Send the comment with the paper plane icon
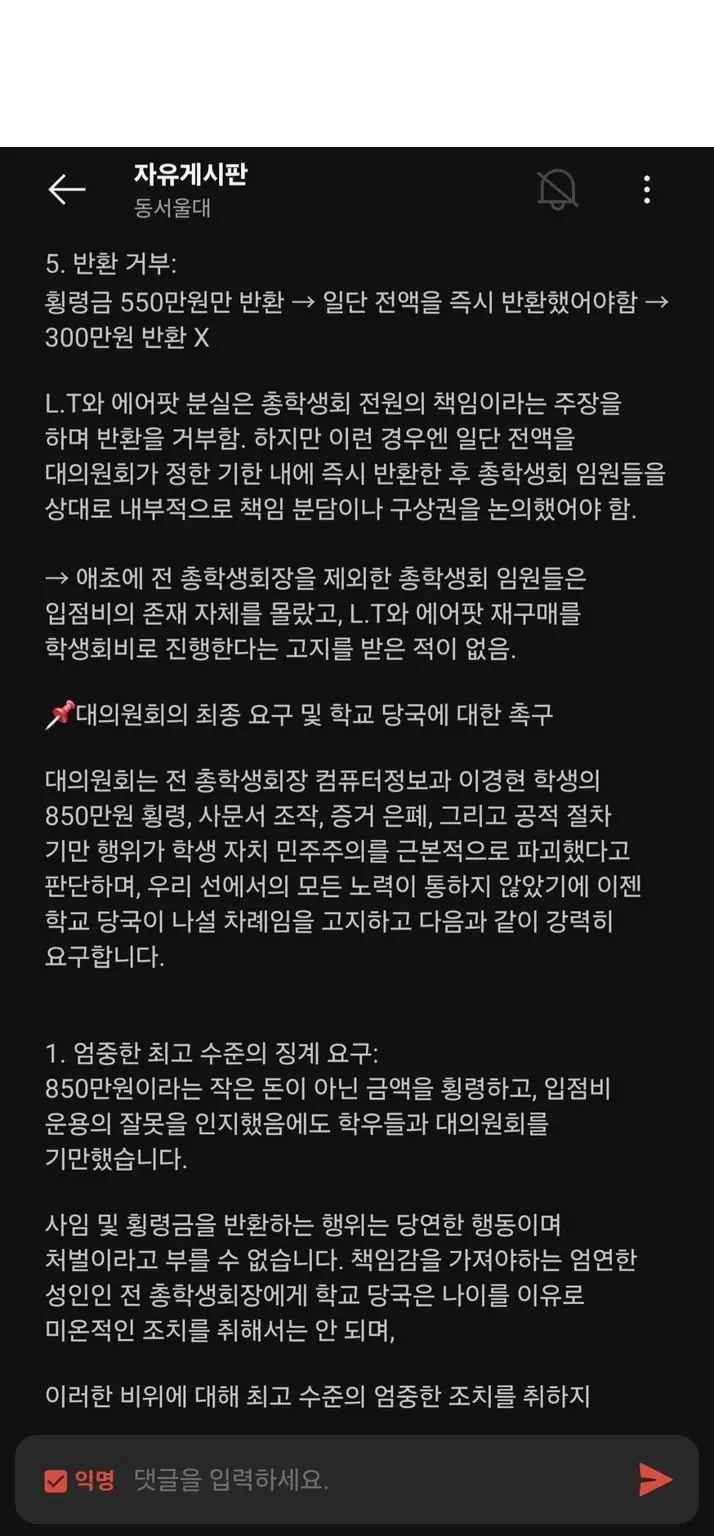This screenshot has width=714, height=1539. 655,1480
